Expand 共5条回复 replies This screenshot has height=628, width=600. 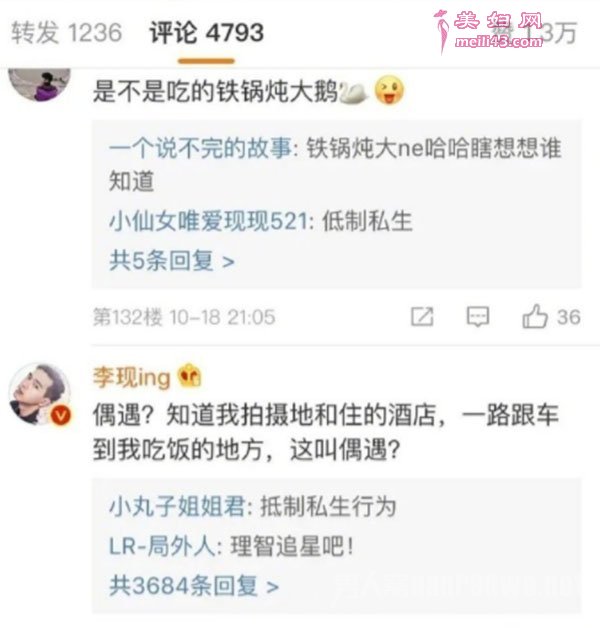pos(172,261)
